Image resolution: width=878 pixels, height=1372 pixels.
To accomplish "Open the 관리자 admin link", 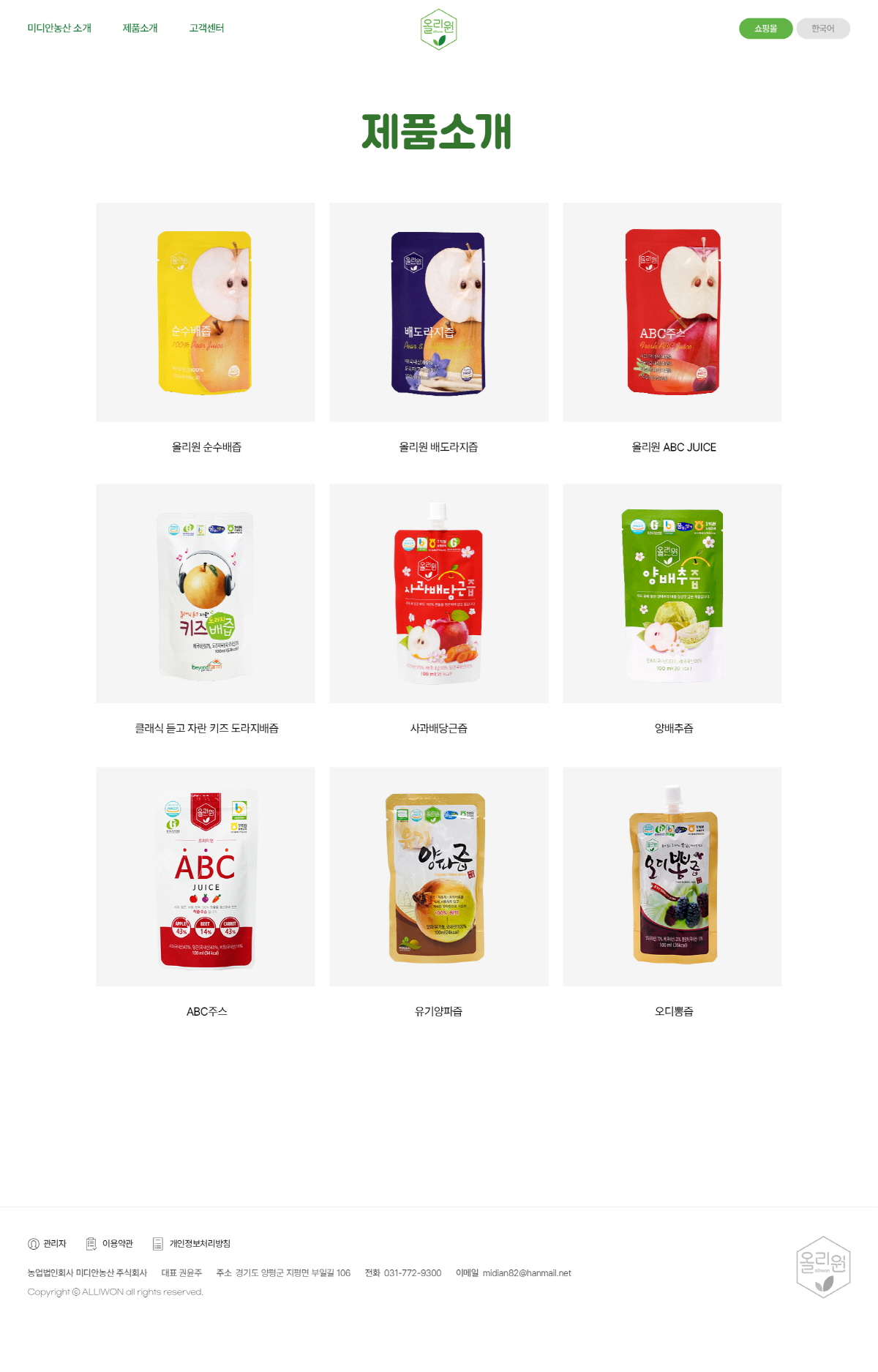I will click(48, 1244).
